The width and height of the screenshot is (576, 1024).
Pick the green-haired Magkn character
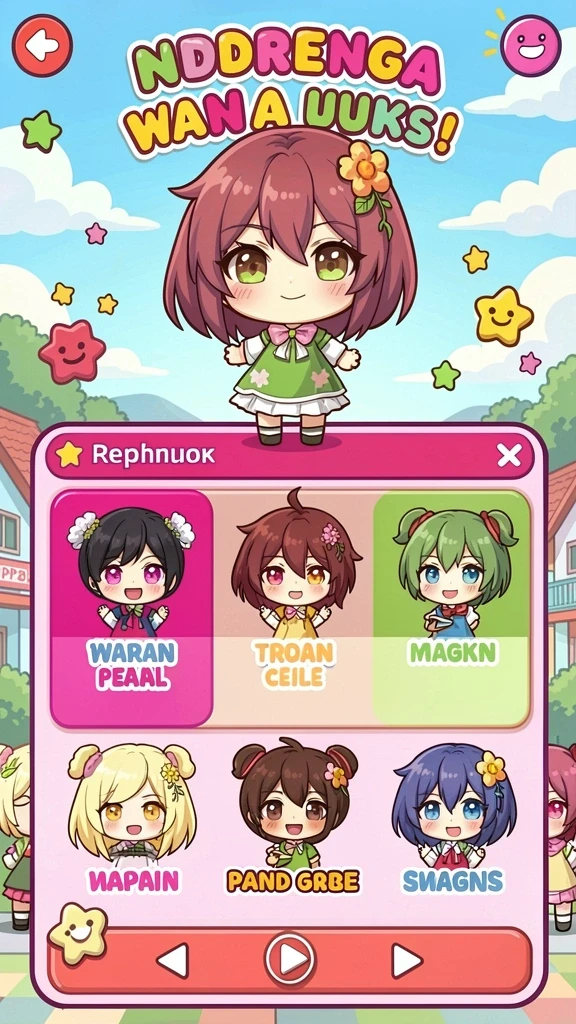click(x=451, y=608)
